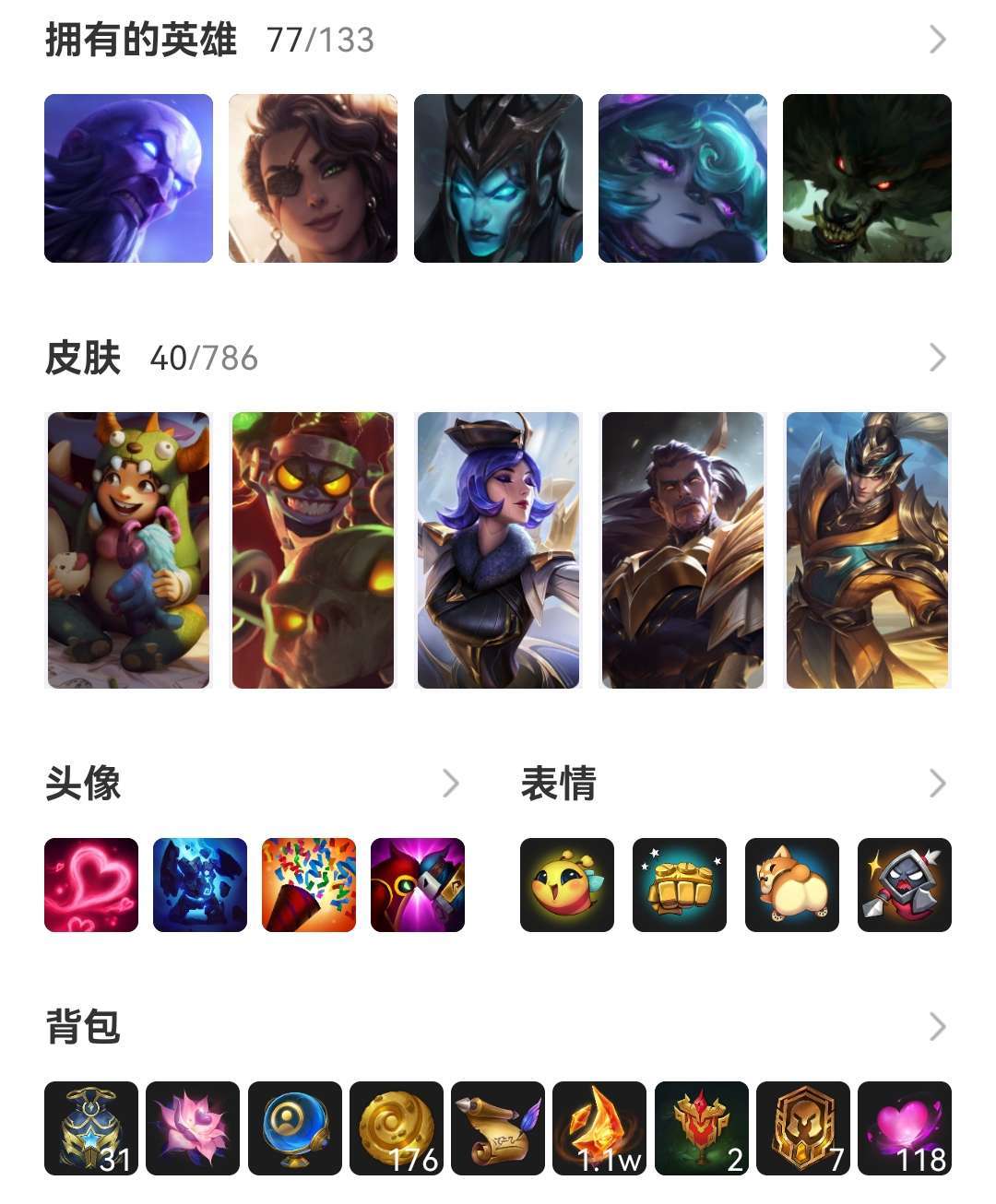
Task: Choose the pink heart avatar icon
Action: 91,885
